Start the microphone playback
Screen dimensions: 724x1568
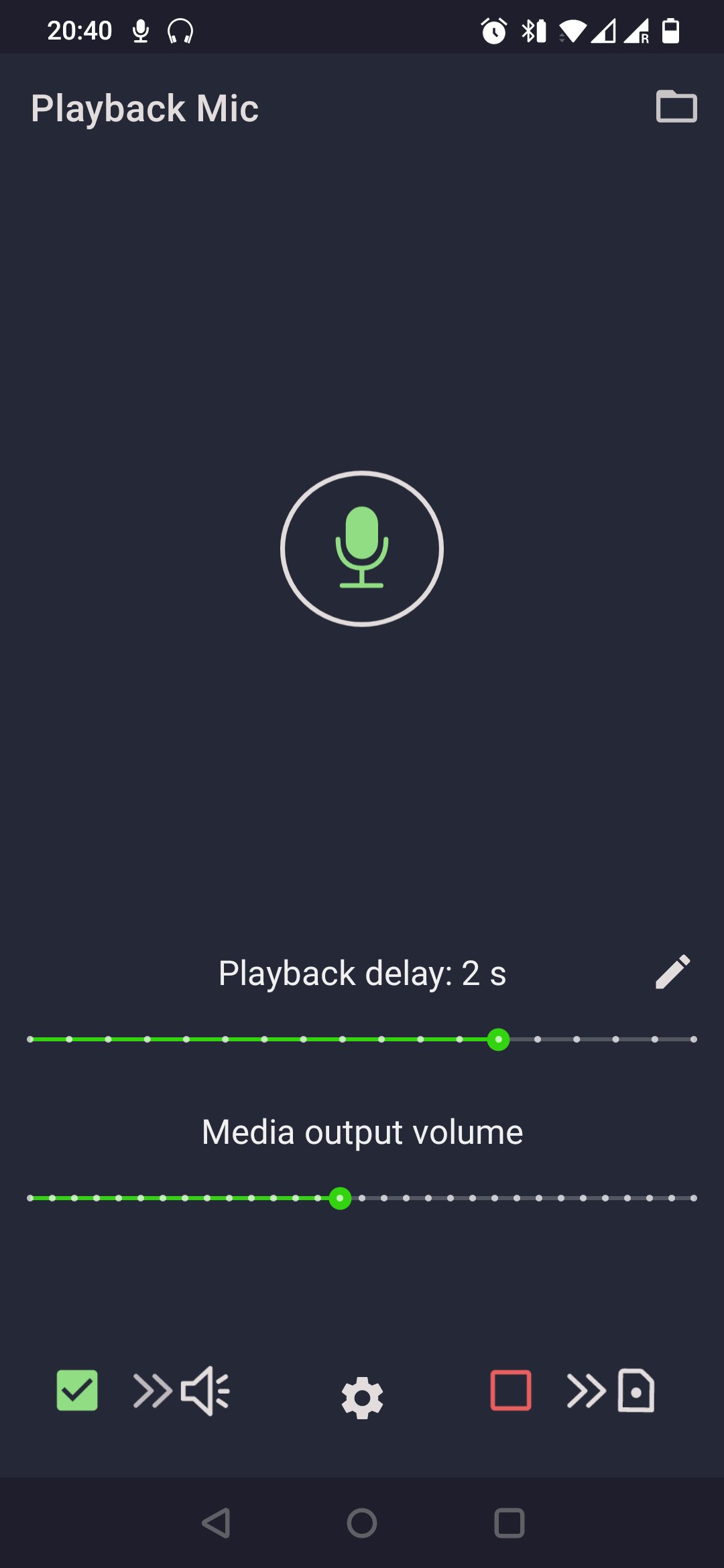(x=362, y=548)
